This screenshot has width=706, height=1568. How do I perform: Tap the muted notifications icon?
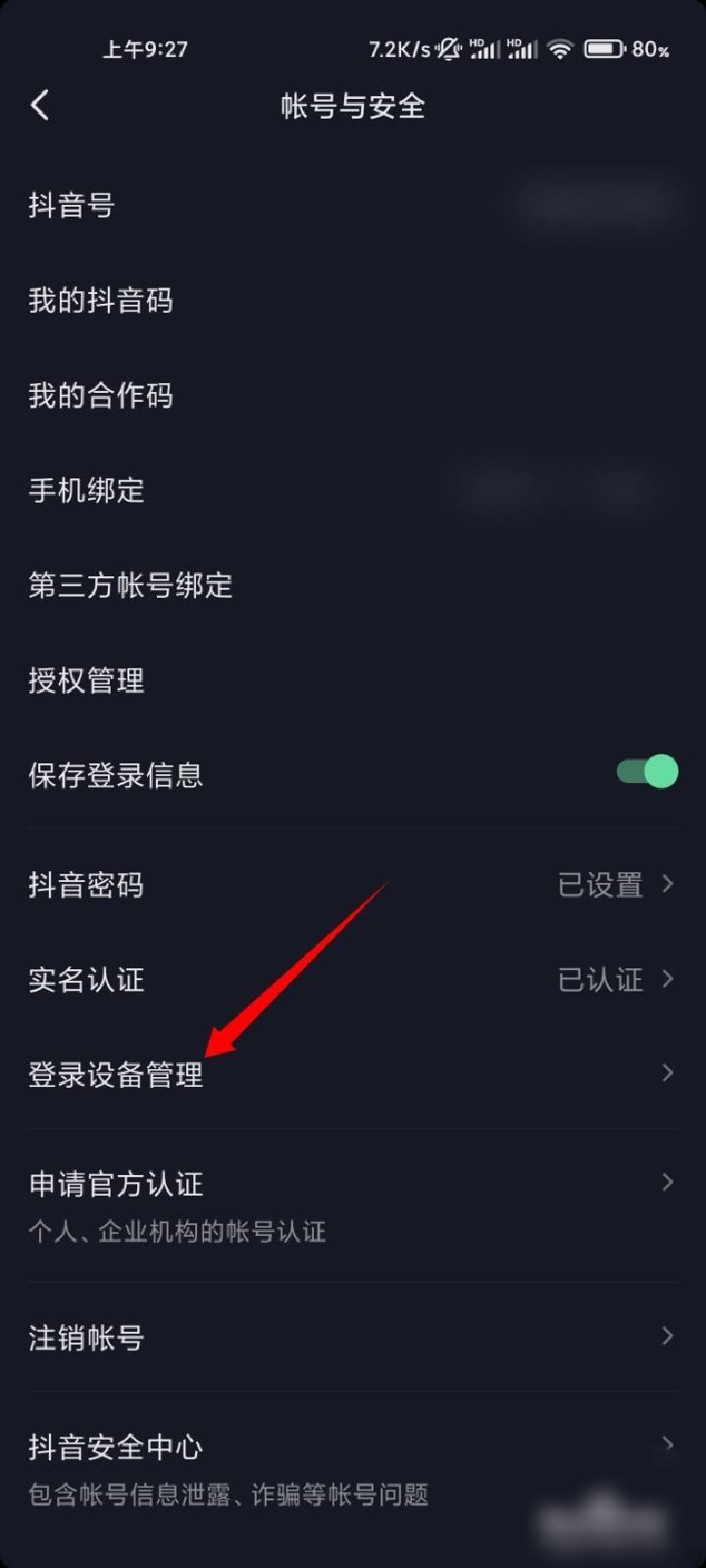tap(449, 49)
